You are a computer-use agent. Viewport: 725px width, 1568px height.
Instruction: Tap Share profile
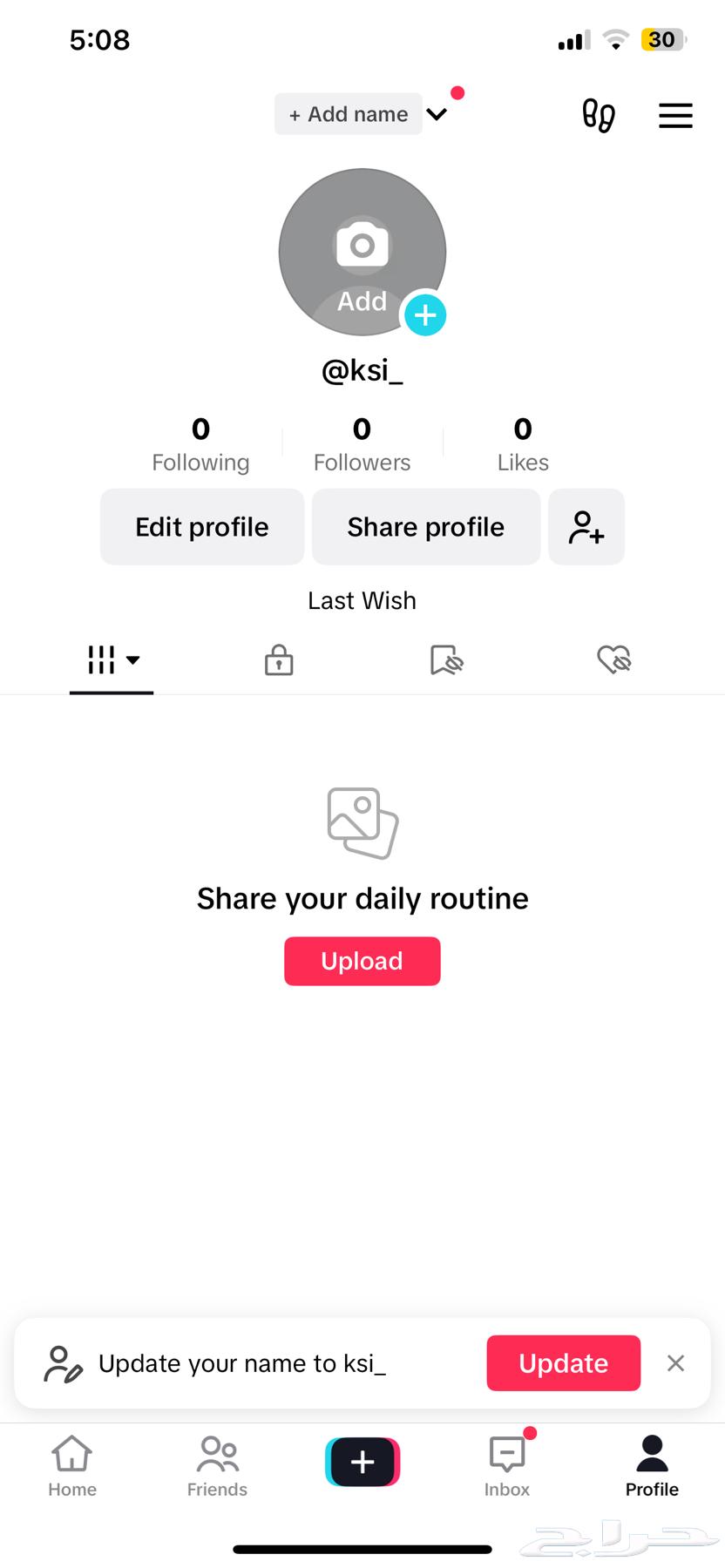point(426,527)
